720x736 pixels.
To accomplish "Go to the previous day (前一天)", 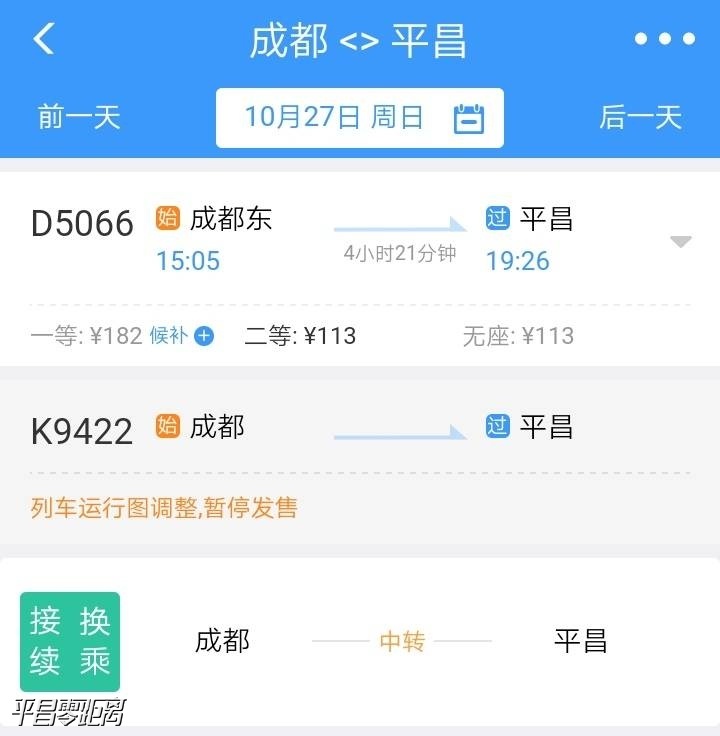I will 79,117.
